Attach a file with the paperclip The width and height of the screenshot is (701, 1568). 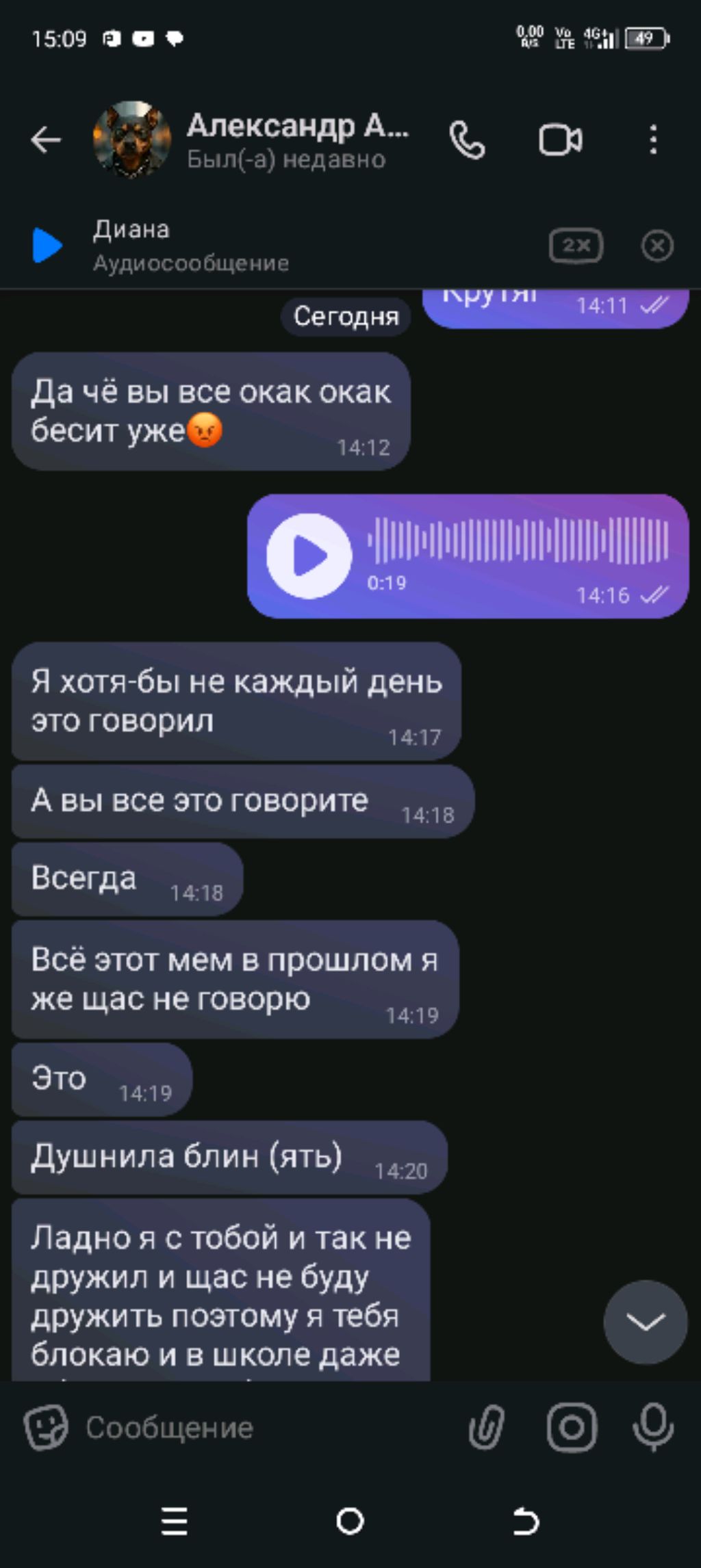pos(487,1427)
